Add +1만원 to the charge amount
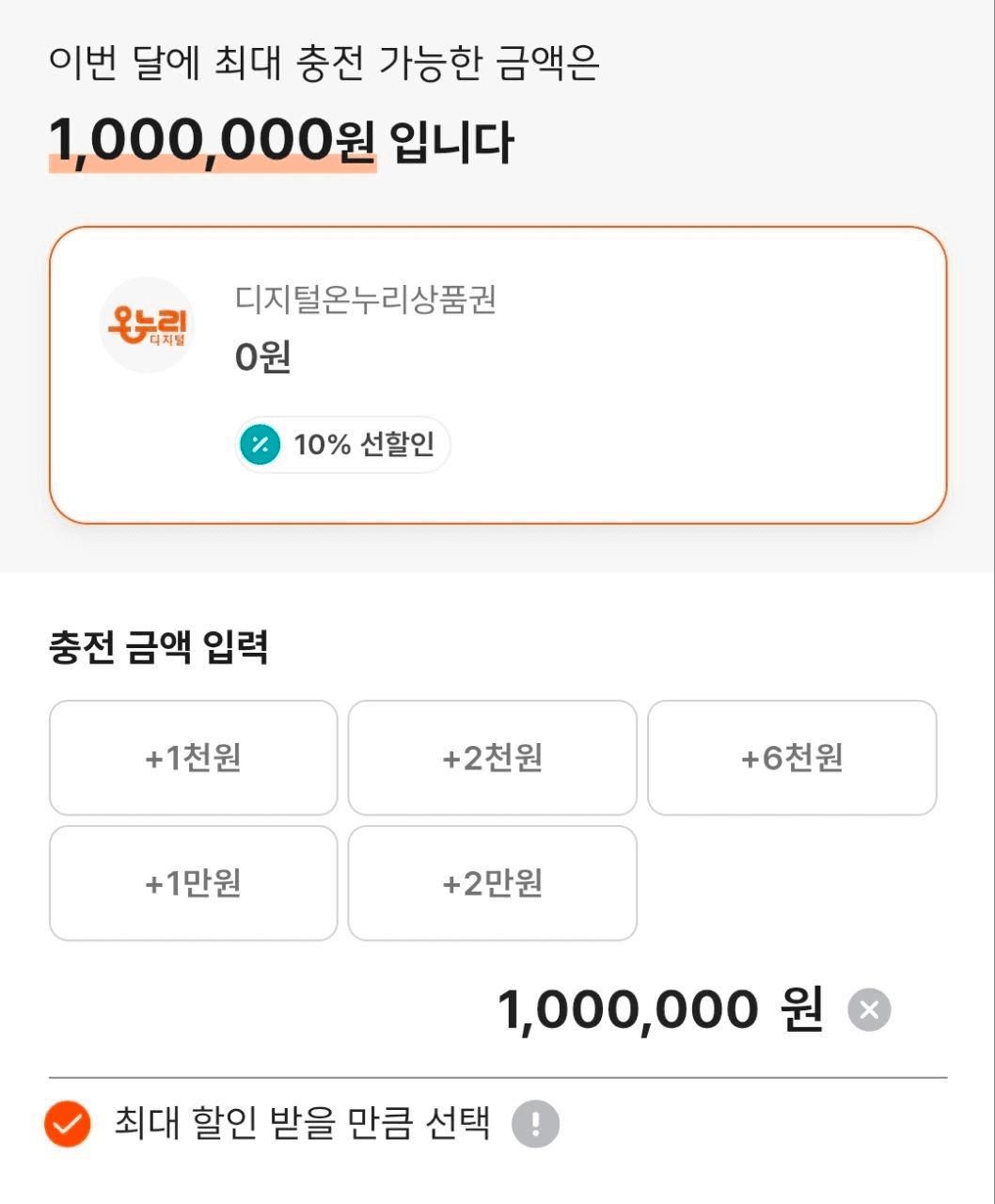The image size is (995, 1204). (x=193, y=882)
